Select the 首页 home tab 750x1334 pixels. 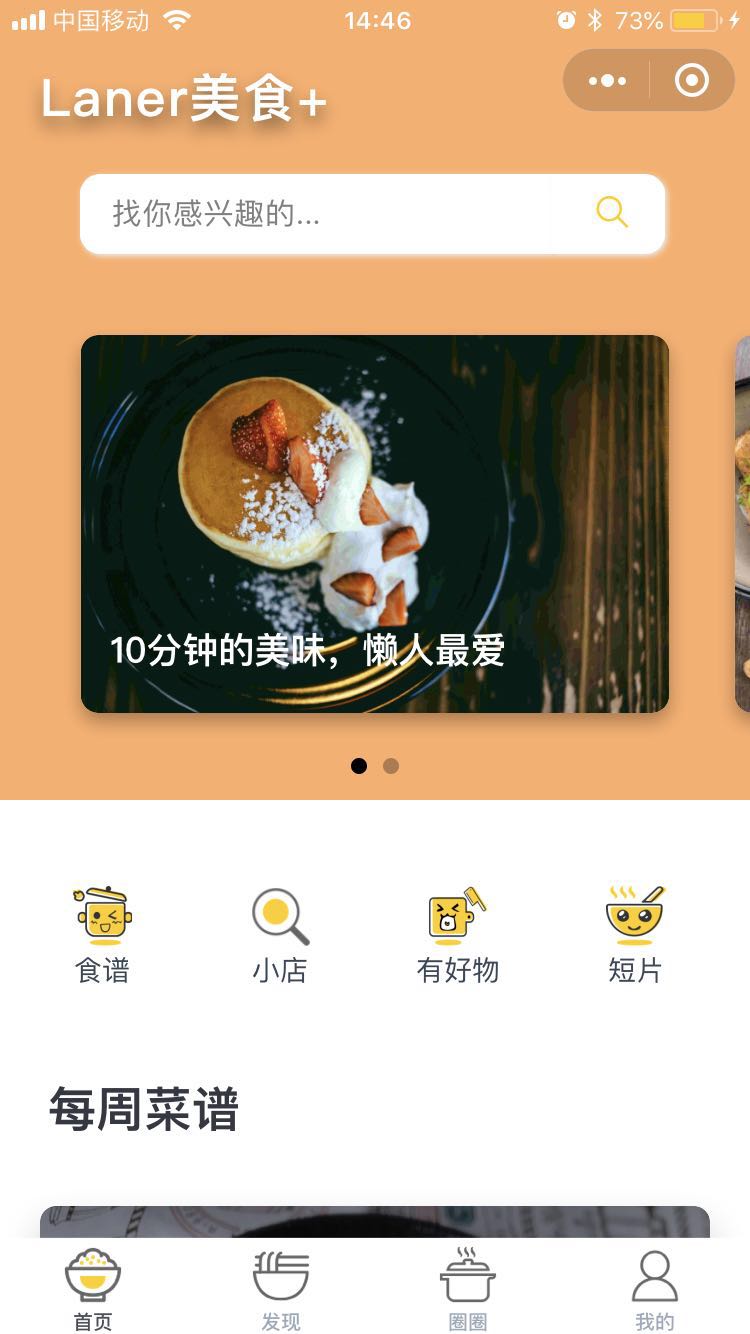point(93,1290)
